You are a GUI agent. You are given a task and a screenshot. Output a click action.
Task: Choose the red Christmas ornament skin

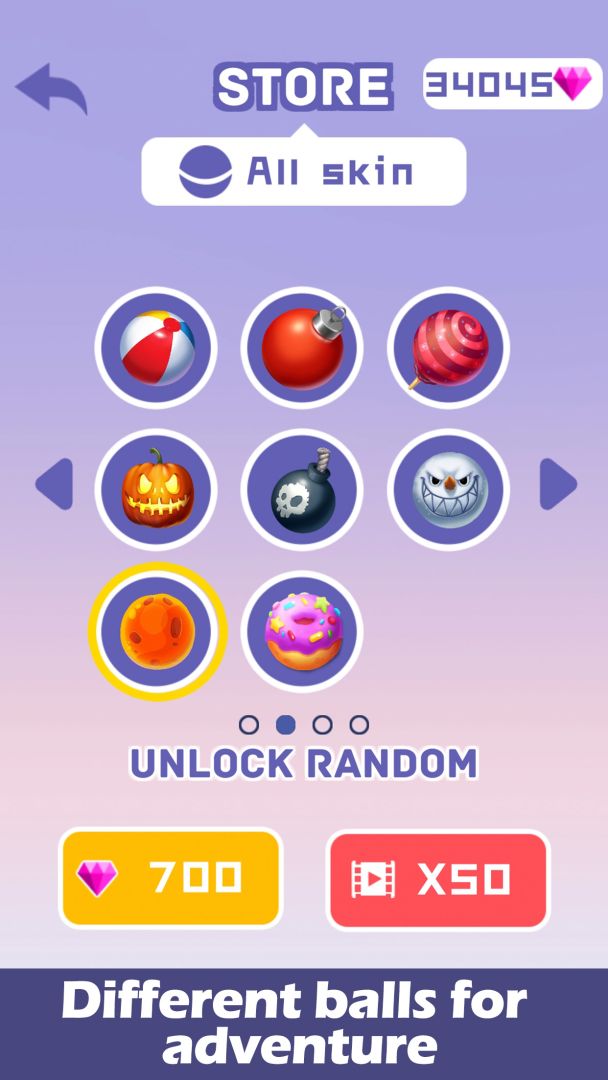[x=302, y=348]
